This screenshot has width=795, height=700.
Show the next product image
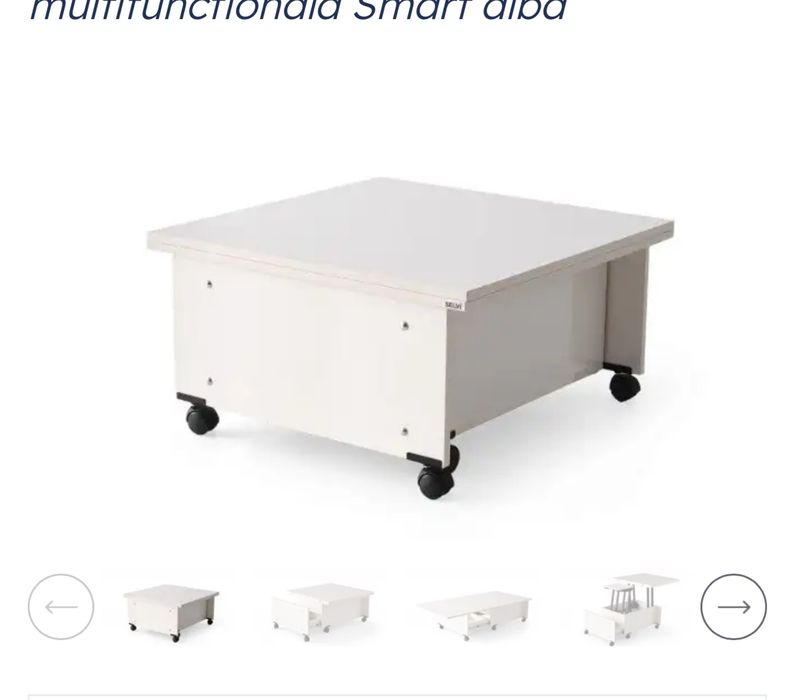click(733, 607)
